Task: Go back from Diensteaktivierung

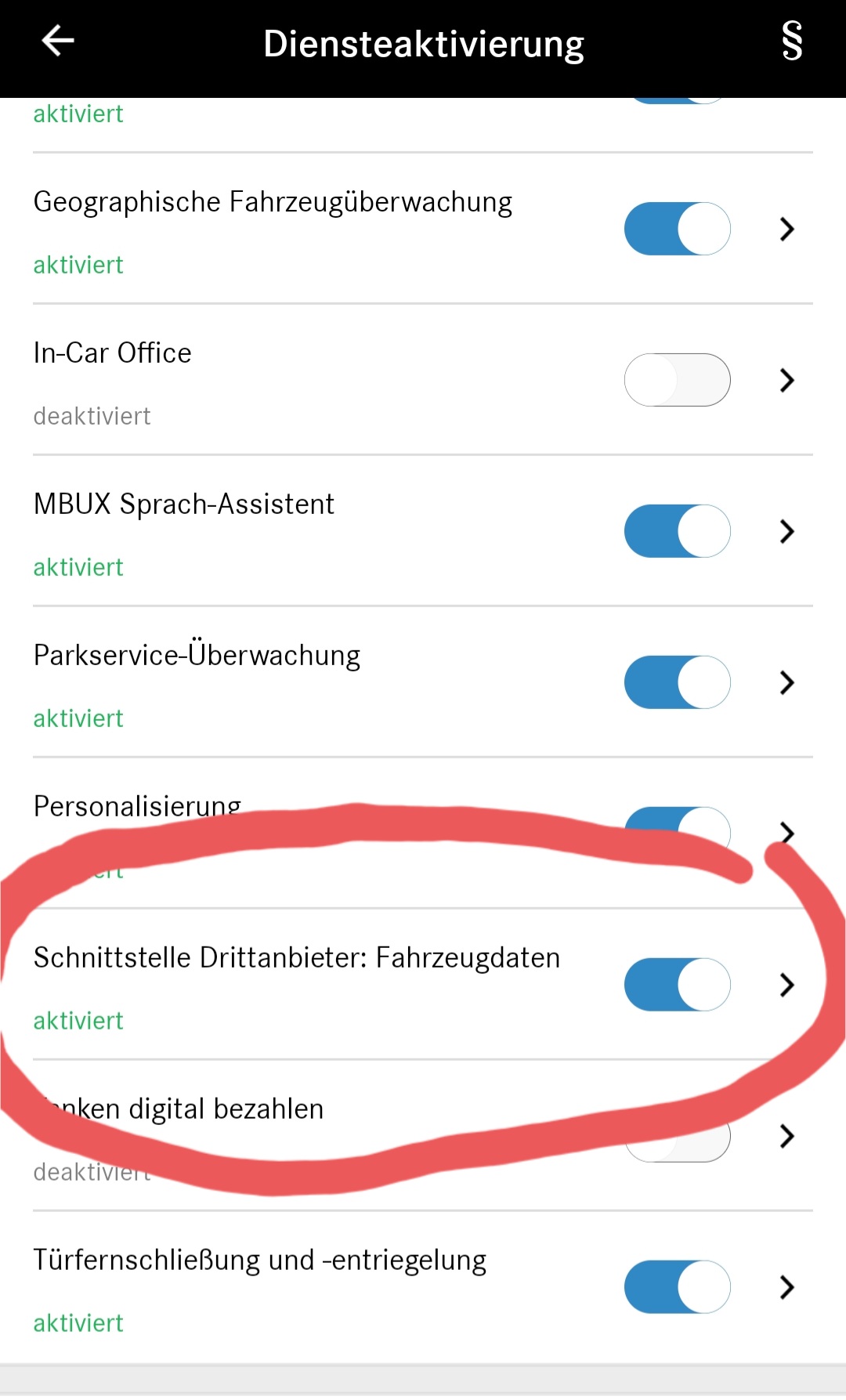Action: click(x=58, y=41)
